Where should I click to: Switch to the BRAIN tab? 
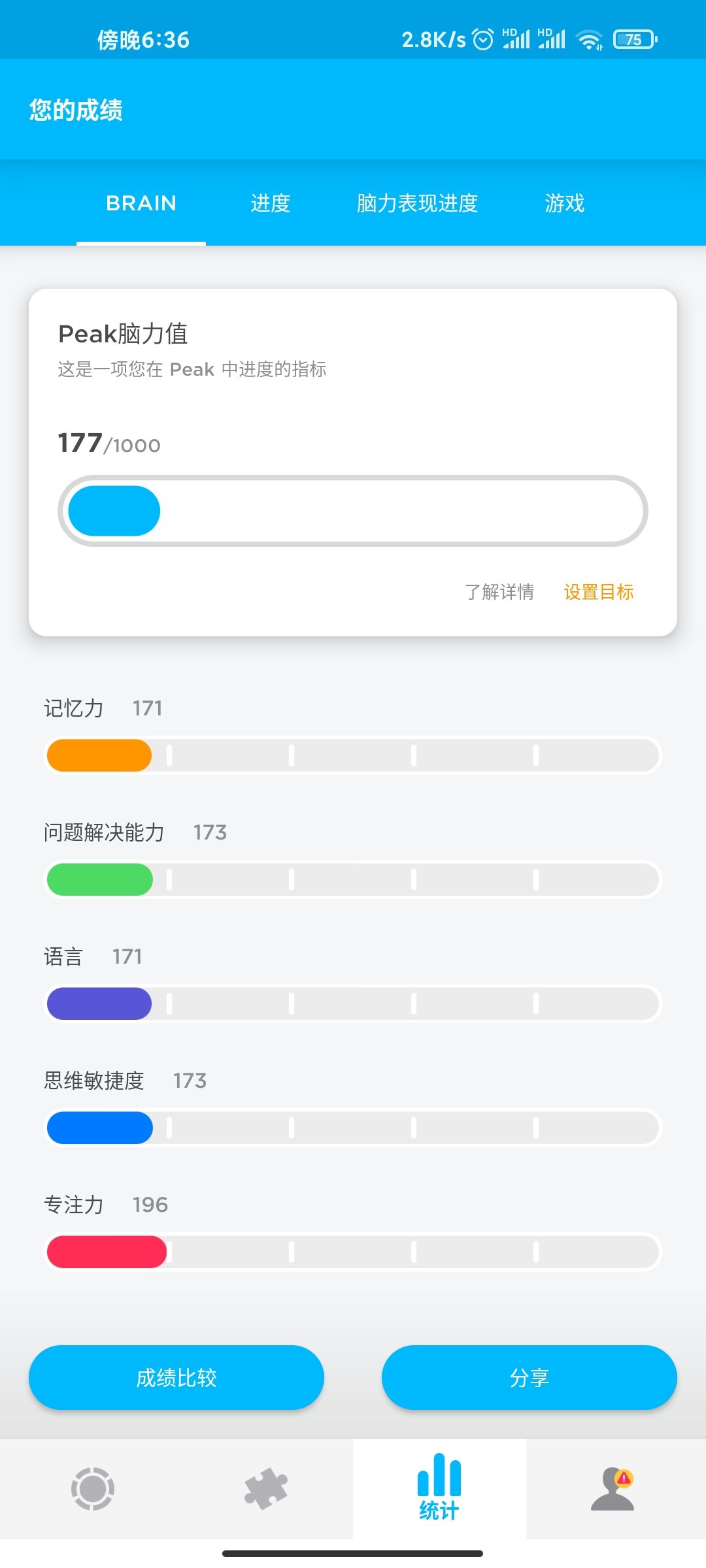click(141, 203)
